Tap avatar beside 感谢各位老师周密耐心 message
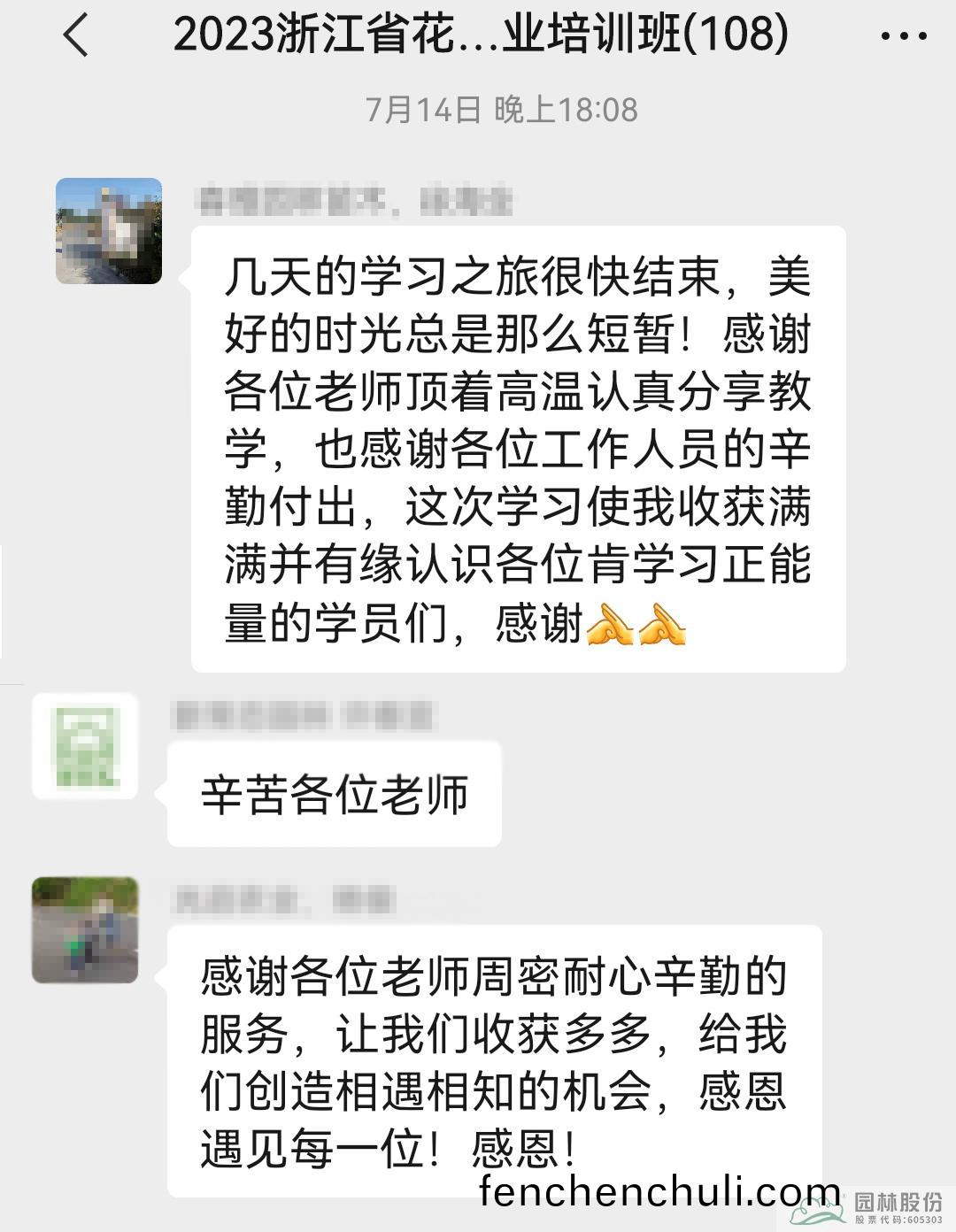 (85, 929)
